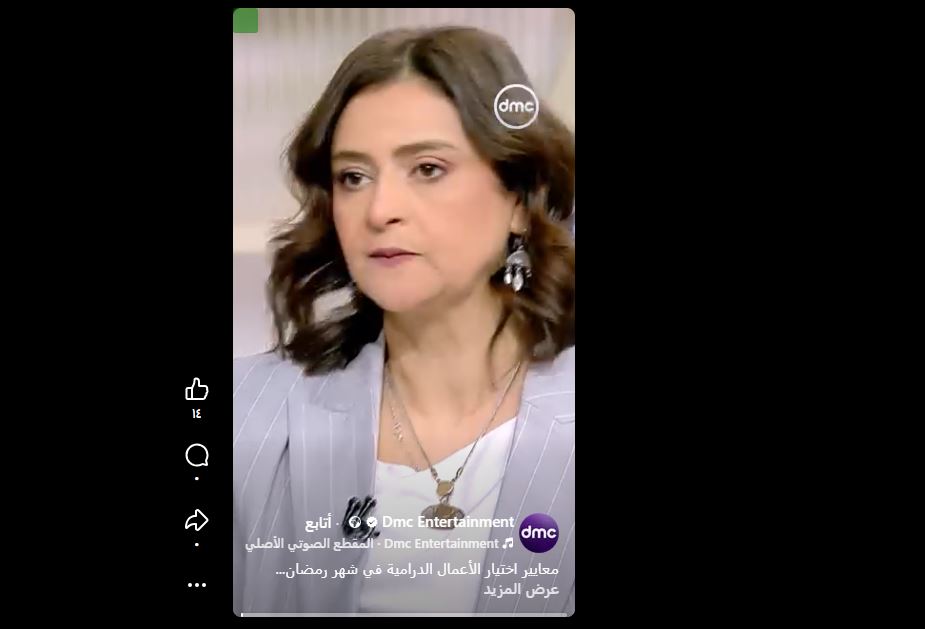Share this reel

[197, 520]
